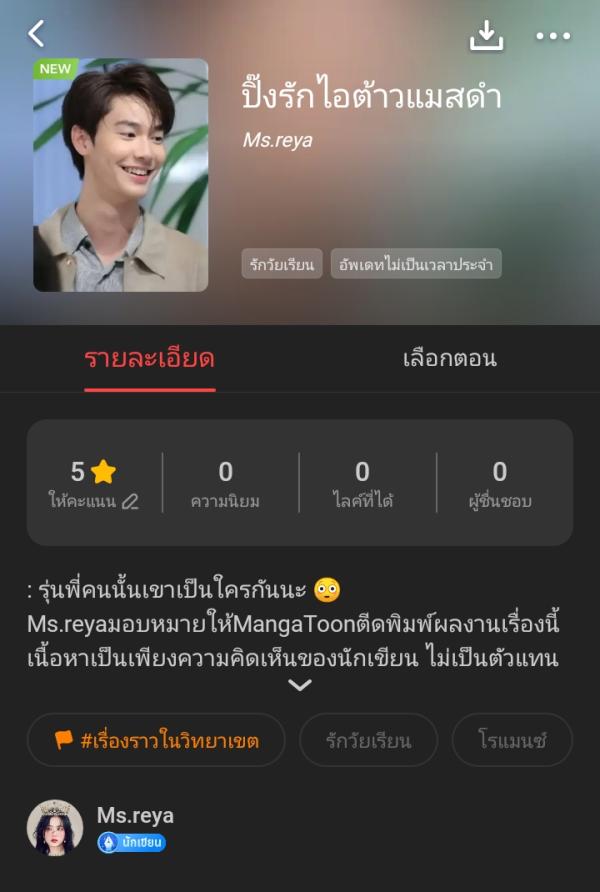Open the three-dot overflow menu
Viewport: 600px width, 892px height.
[x=552, y=36]
